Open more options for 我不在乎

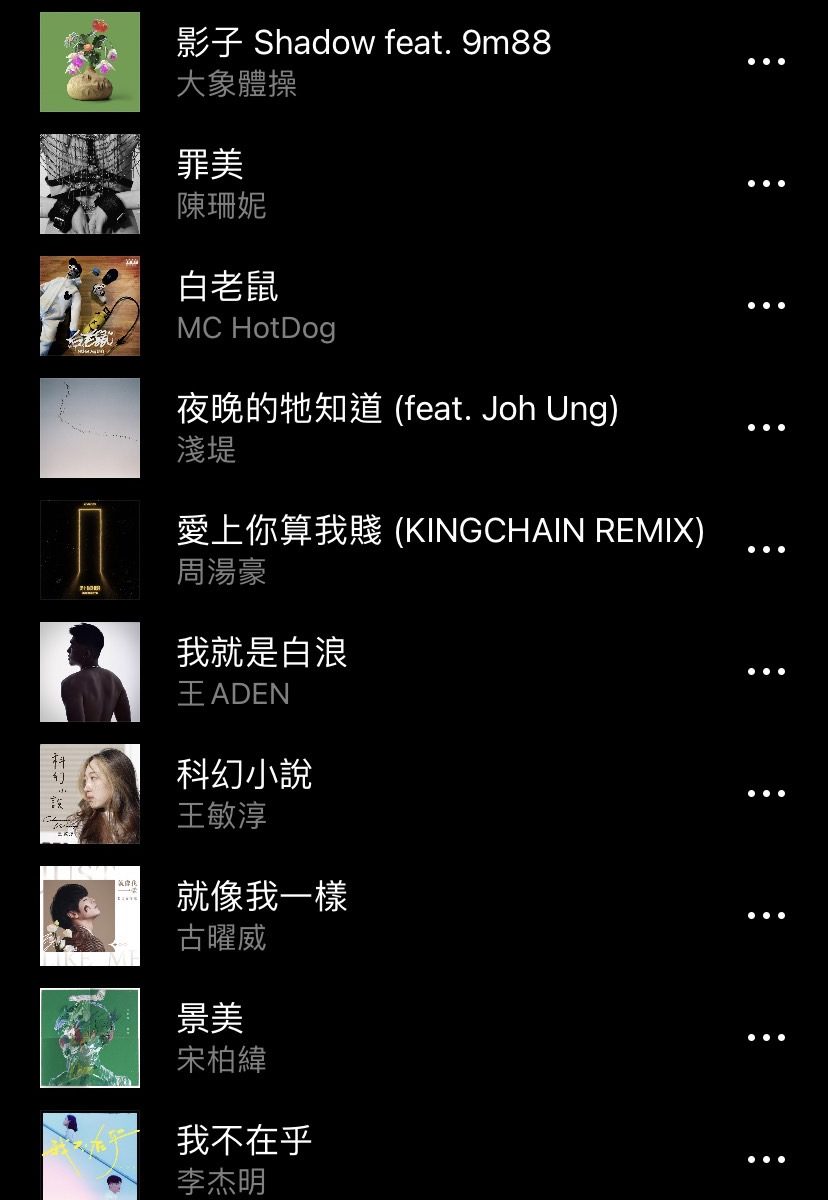click(766, 1160)
